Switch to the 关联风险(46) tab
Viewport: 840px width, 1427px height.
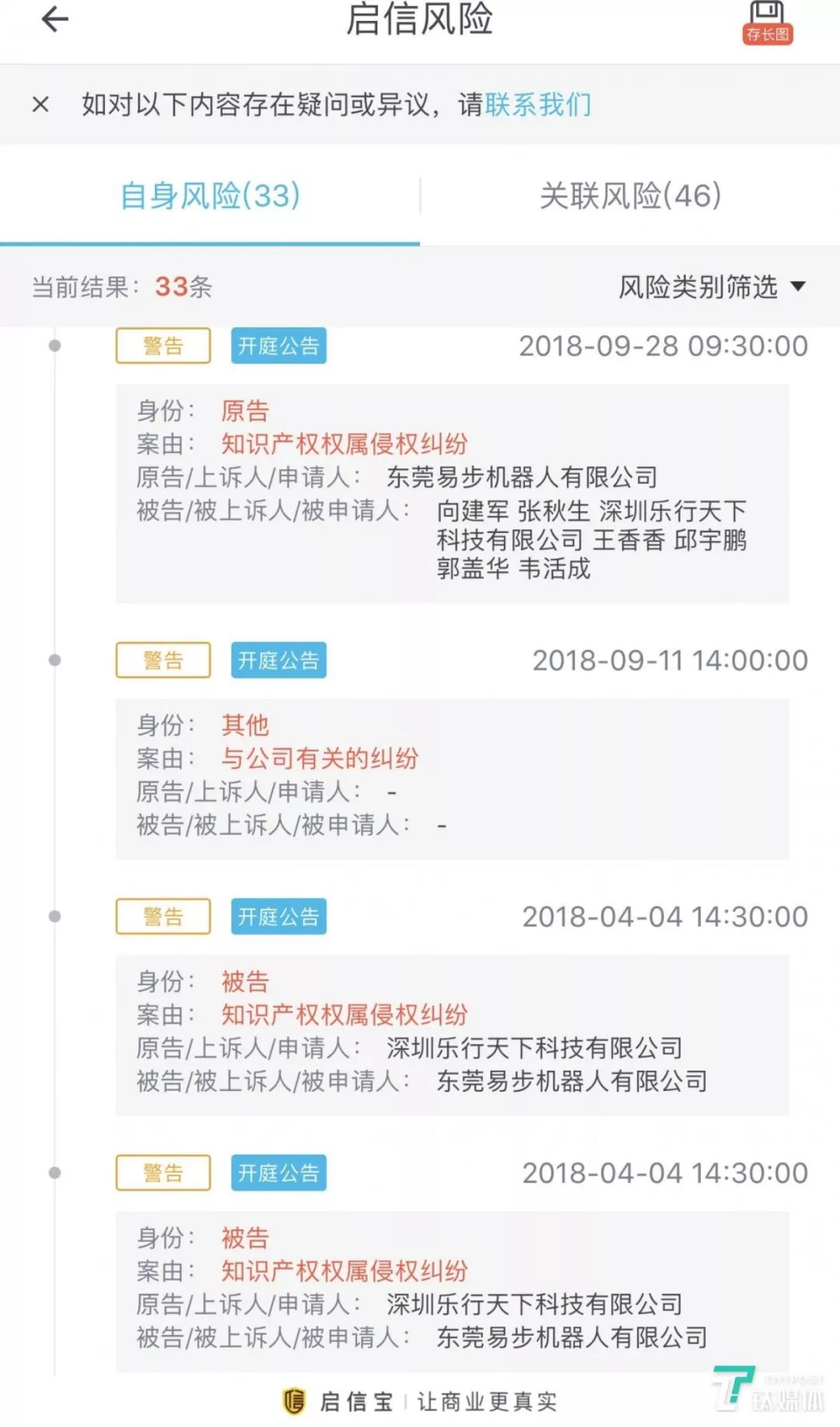630,198
